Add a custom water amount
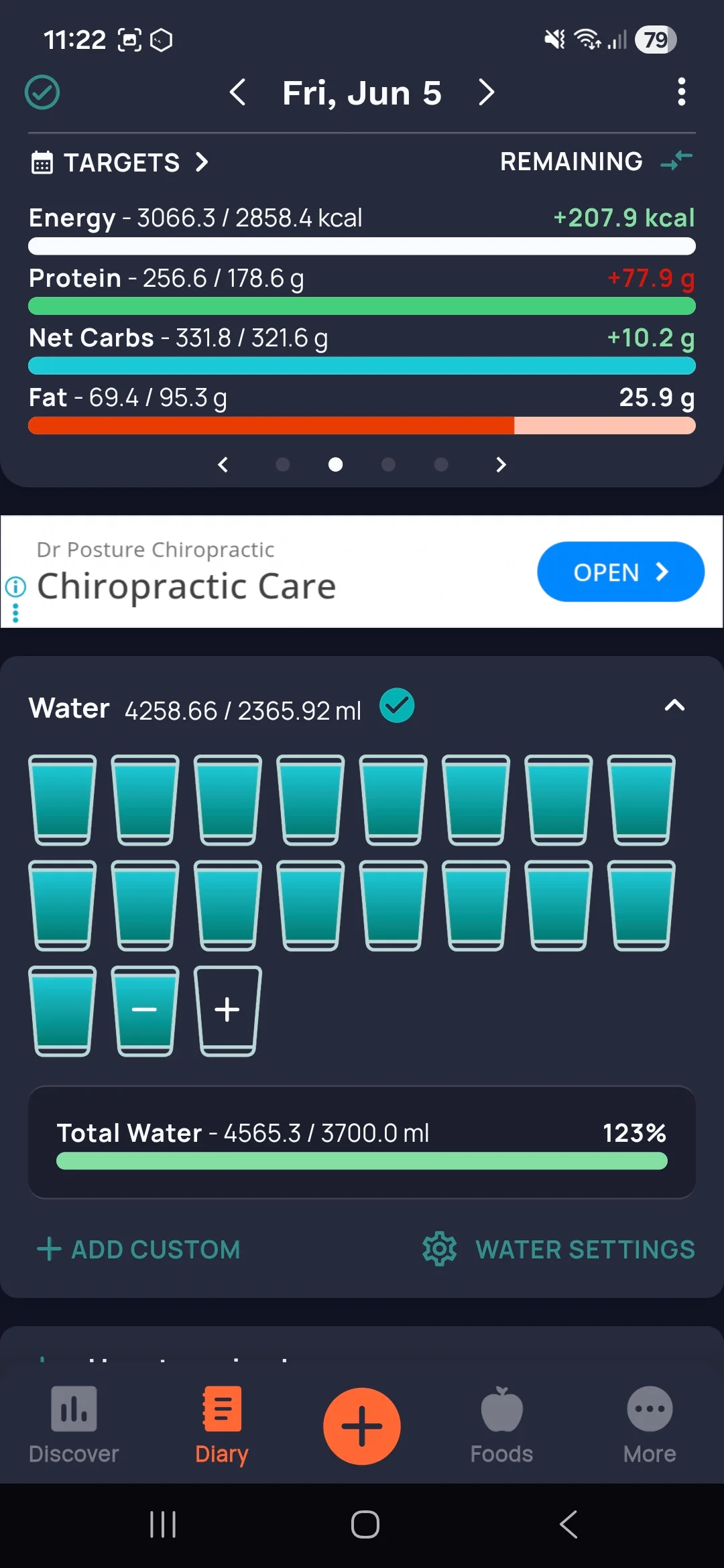The image size is (724, 1568). 138,1250
